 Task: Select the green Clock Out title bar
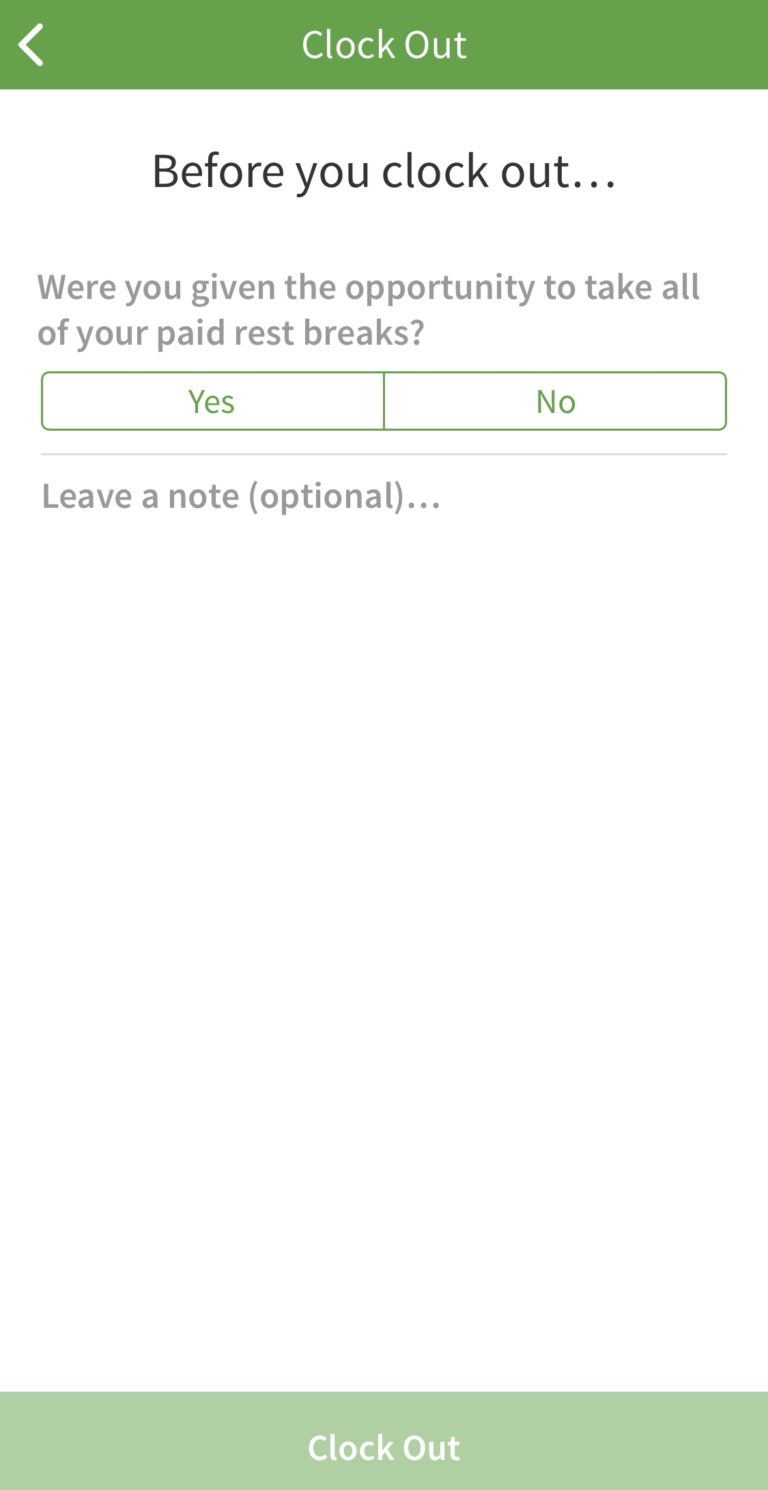(x=384, y=44)
